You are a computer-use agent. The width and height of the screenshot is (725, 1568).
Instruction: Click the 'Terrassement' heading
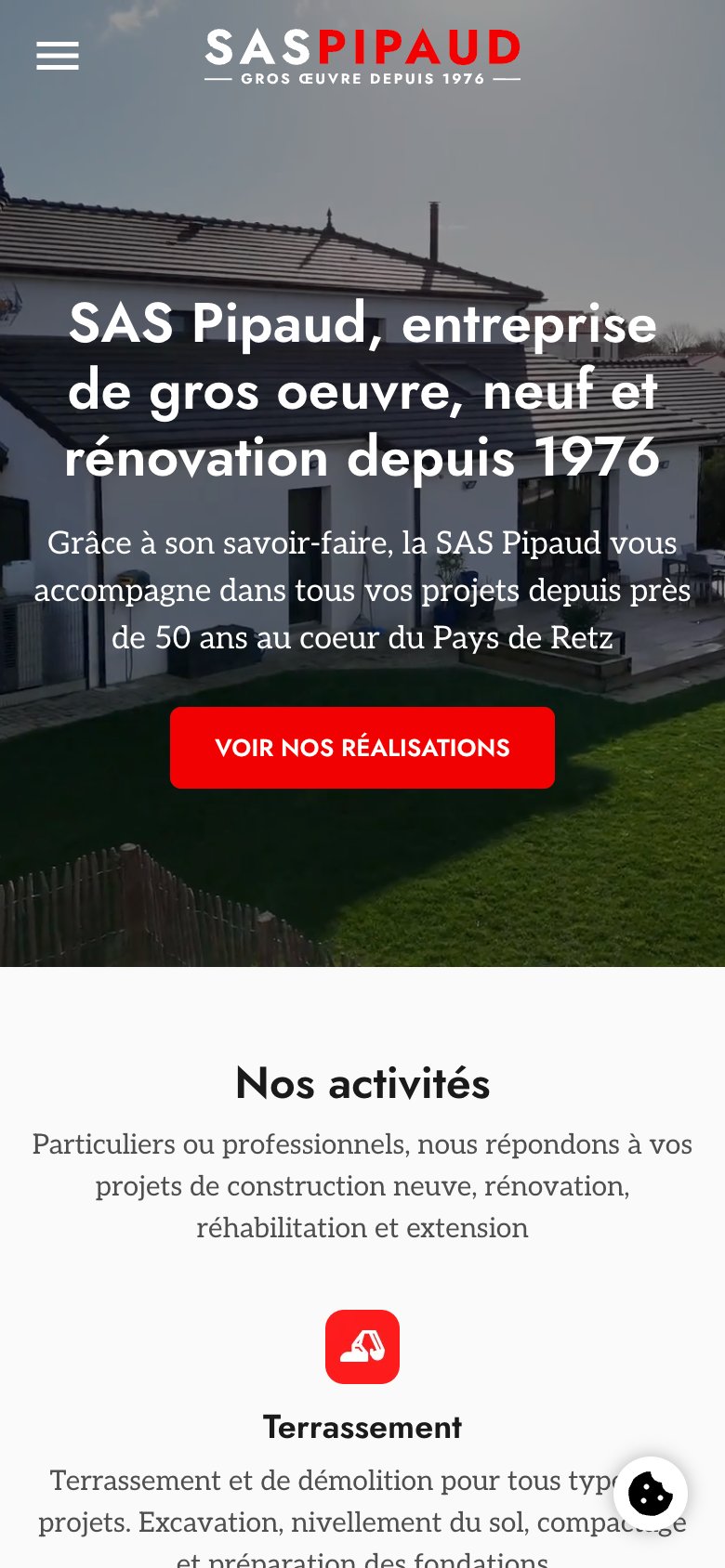(362, 1426)
